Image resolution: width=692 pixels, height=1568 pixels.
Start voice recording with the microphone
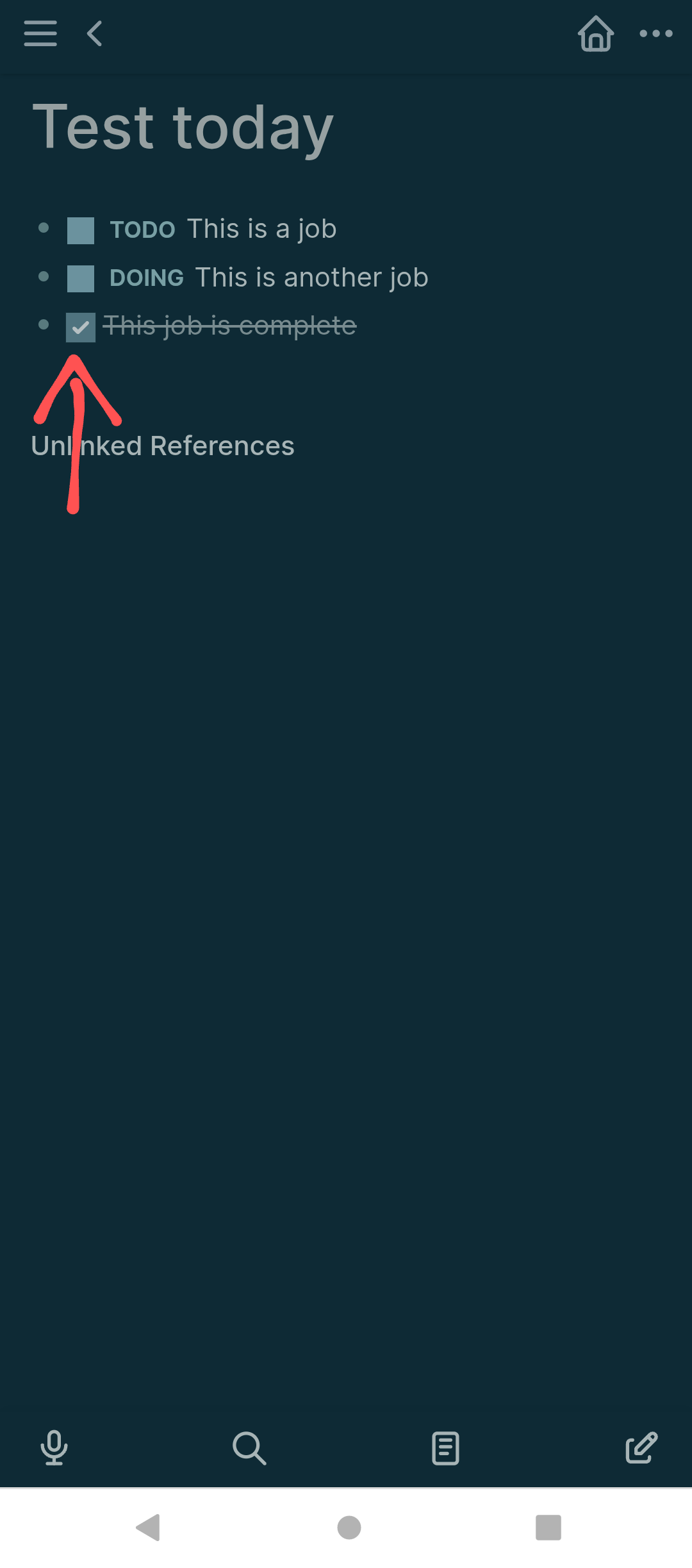[54, 1448]
